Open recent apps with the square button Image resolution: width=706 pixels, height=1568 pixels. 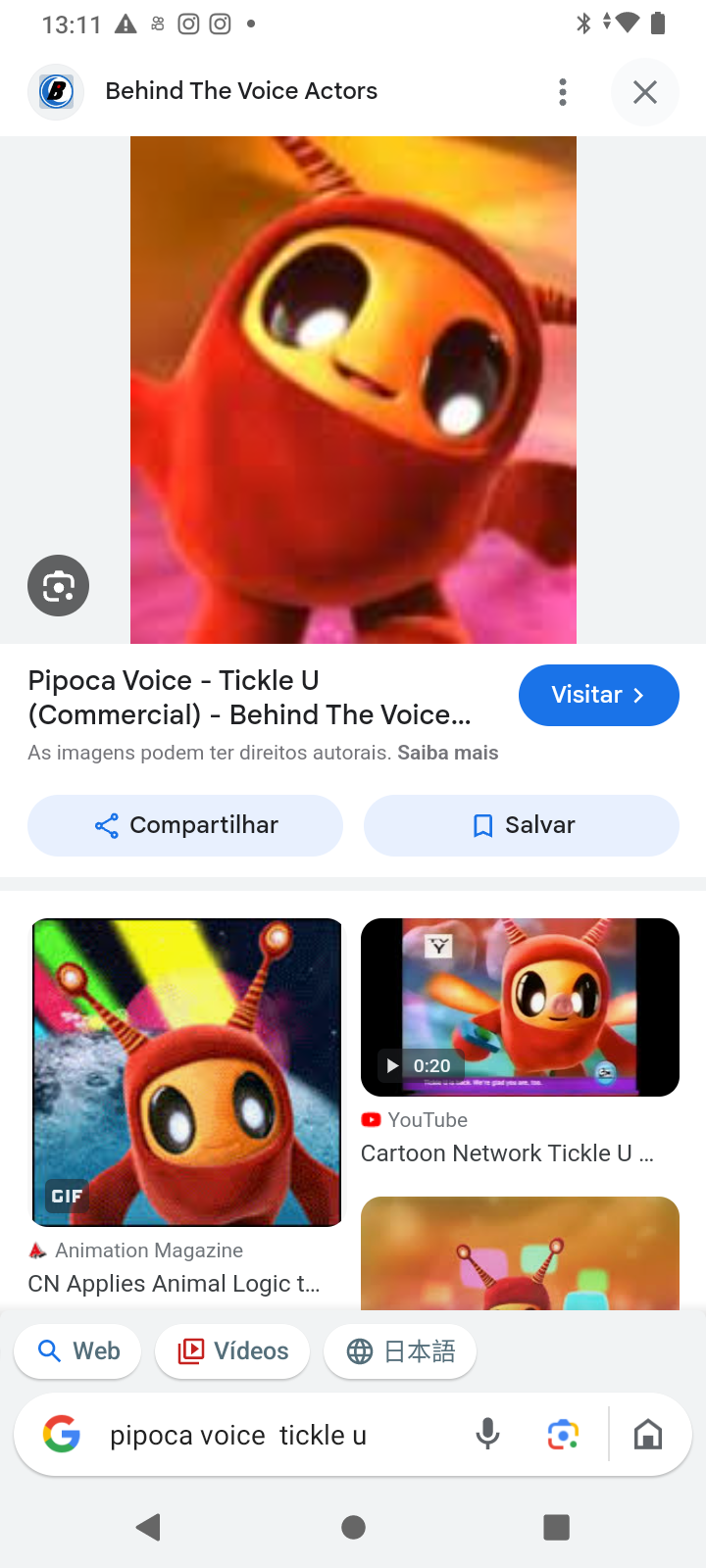point(556,1526)
